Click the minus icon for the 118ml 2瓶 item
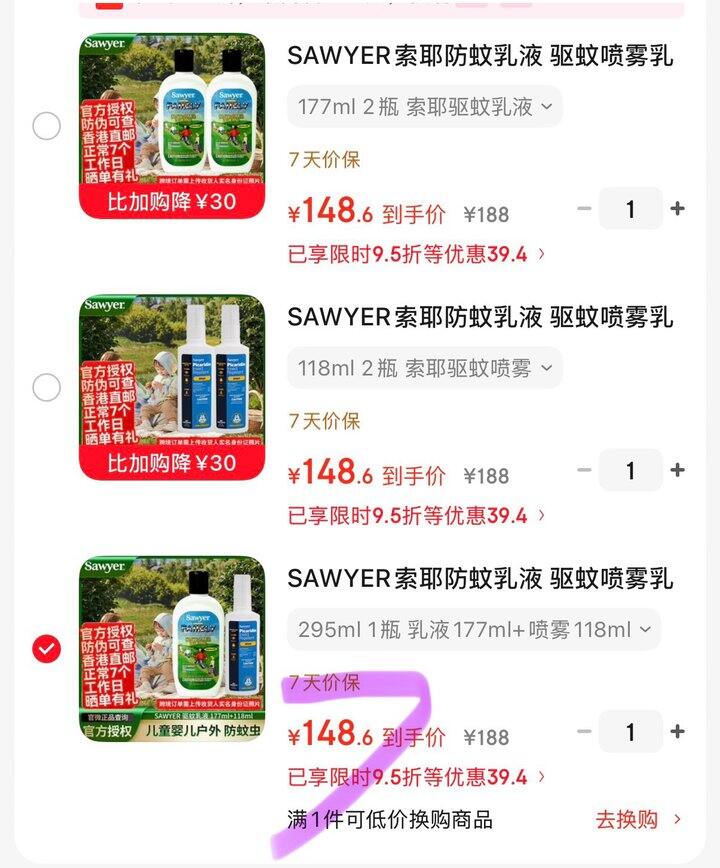The width and height of the screenshot is (720, 868). tap(585, 470)
